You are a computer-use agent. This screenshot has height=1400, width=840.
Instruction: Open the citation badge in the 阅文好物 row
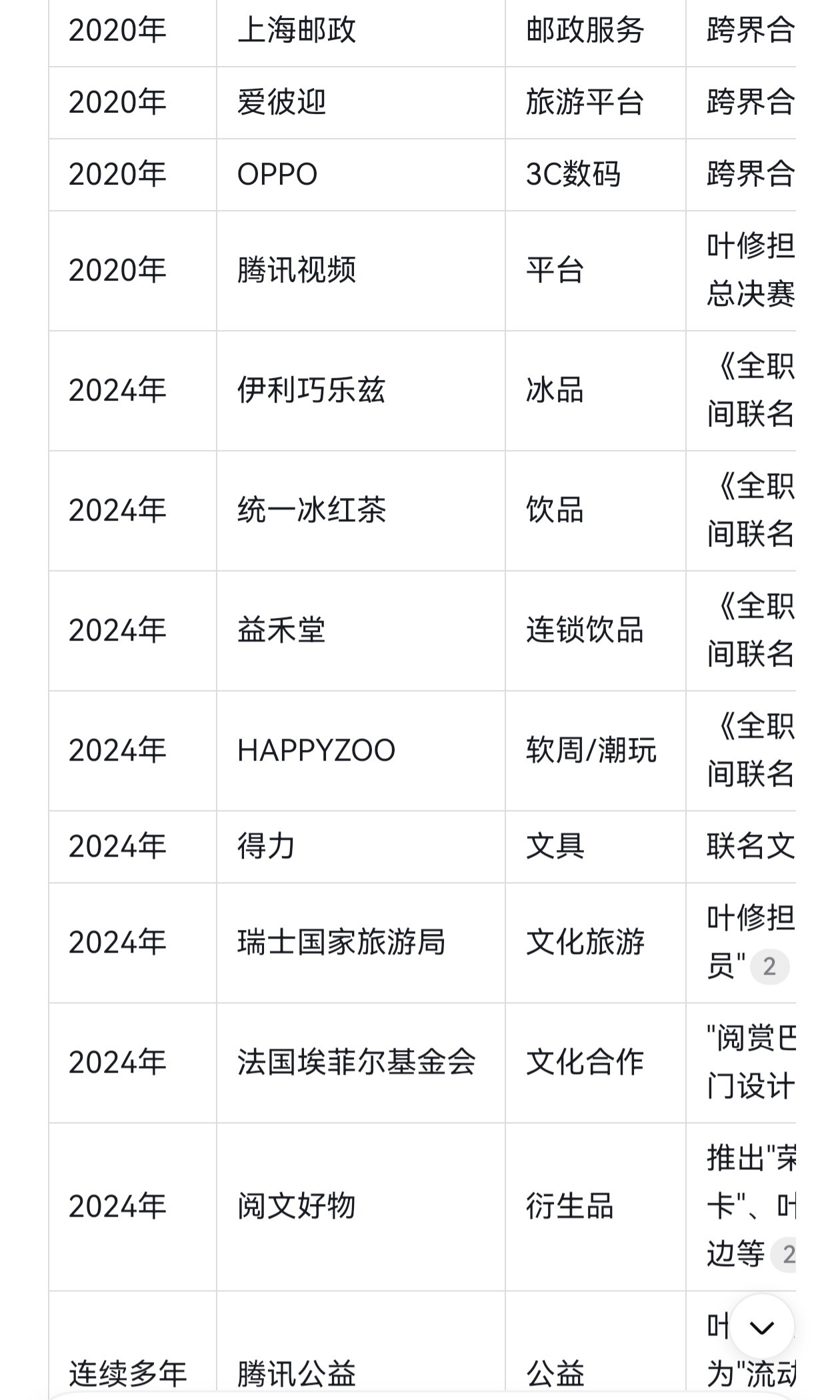(x=785, y=1255)
